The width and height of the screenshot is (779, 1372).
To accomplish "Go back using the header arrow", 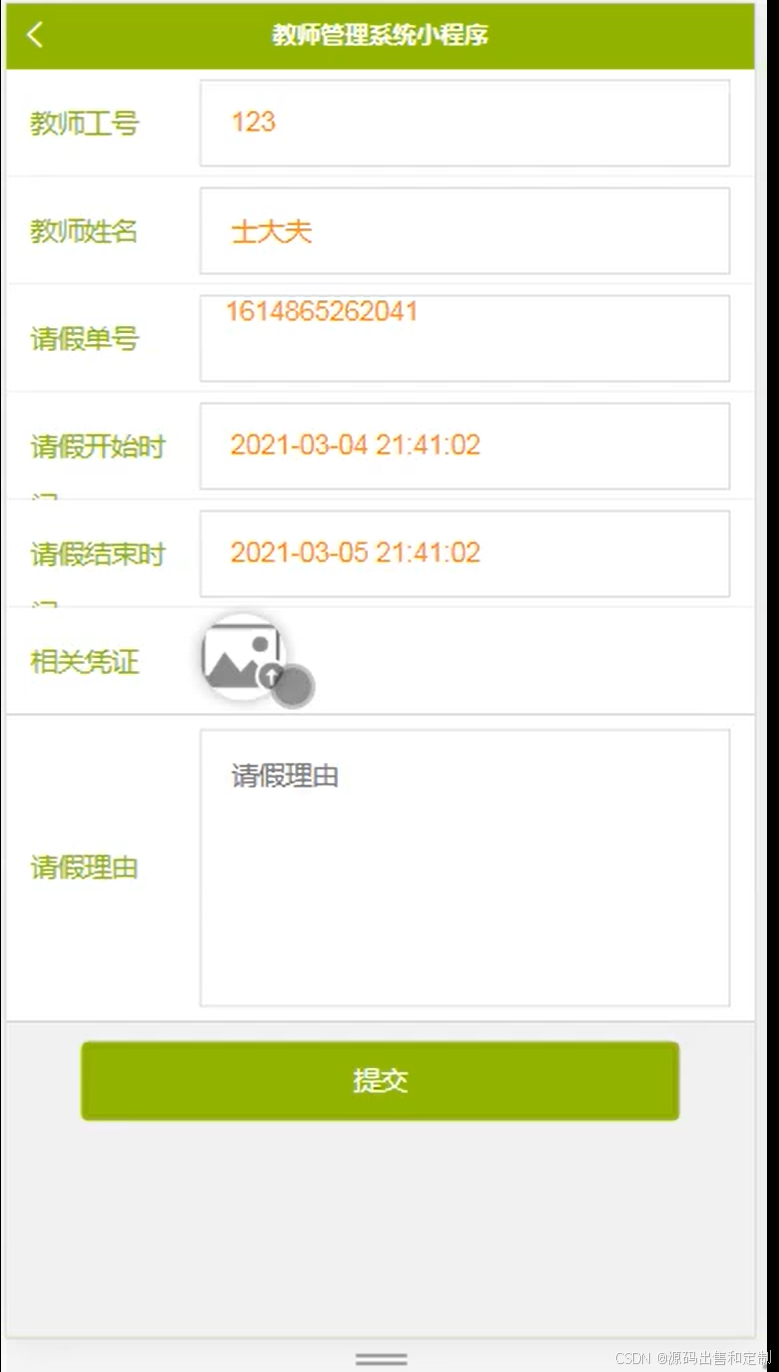I will (35, 35).
